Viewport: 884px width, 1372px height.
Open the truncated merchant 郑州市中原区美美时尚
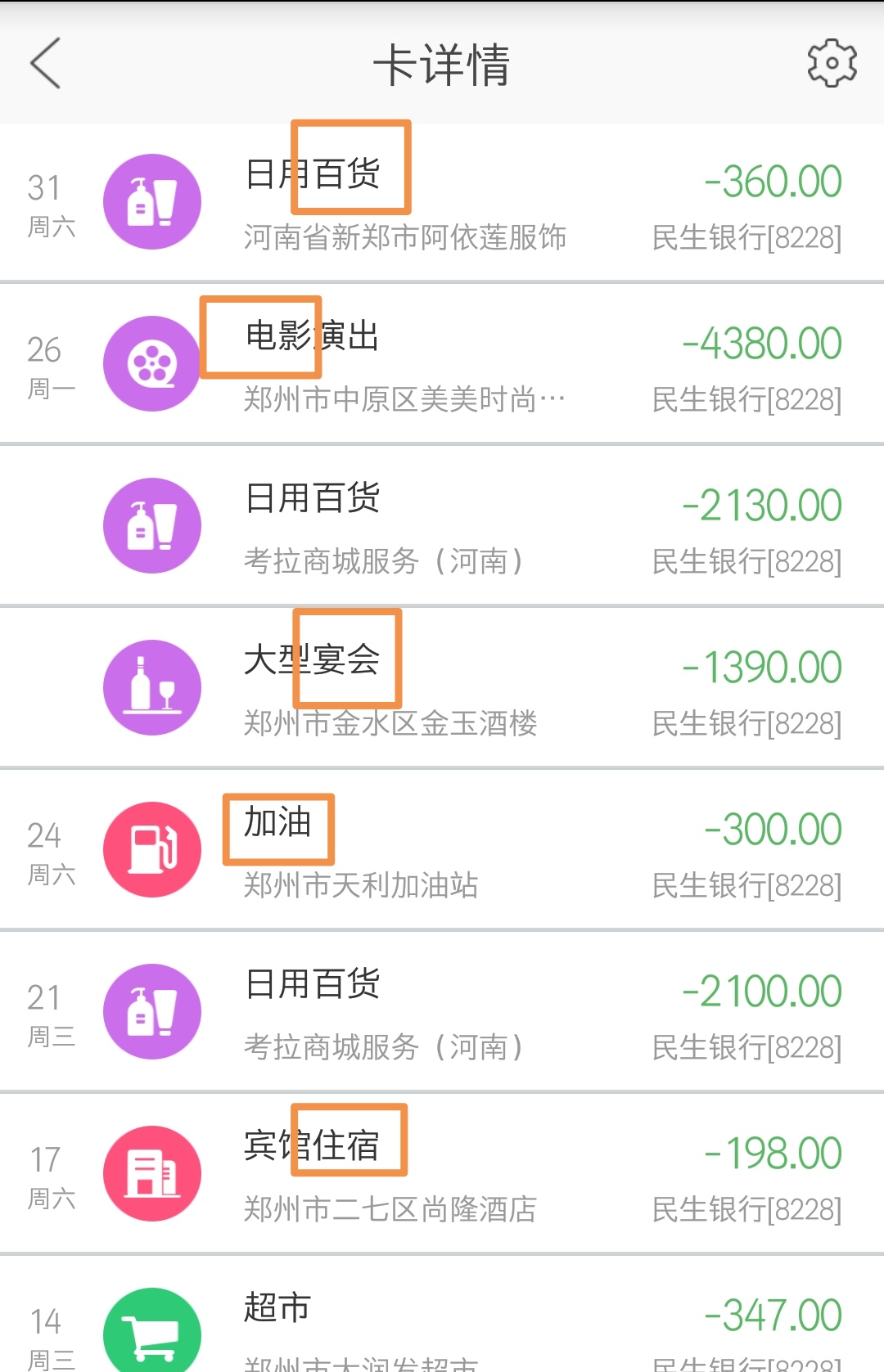[403, 399]
